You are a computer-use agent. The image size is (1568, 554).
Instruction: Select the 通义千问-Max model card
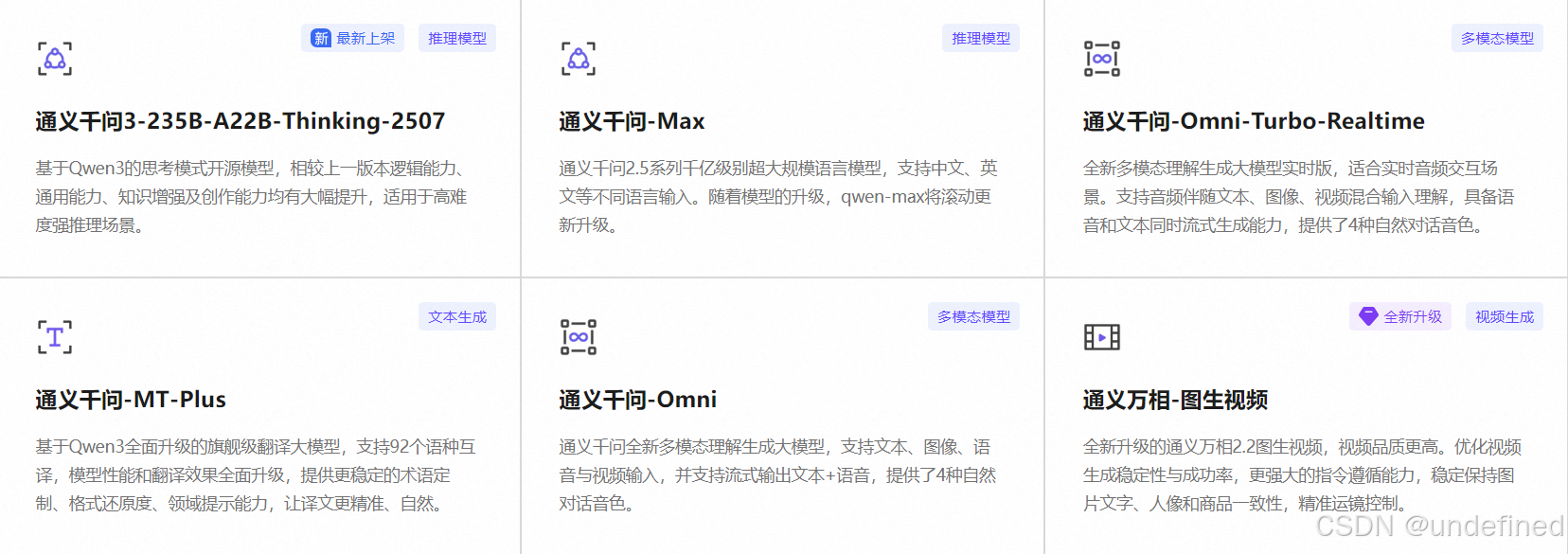(x=632, y=121)
